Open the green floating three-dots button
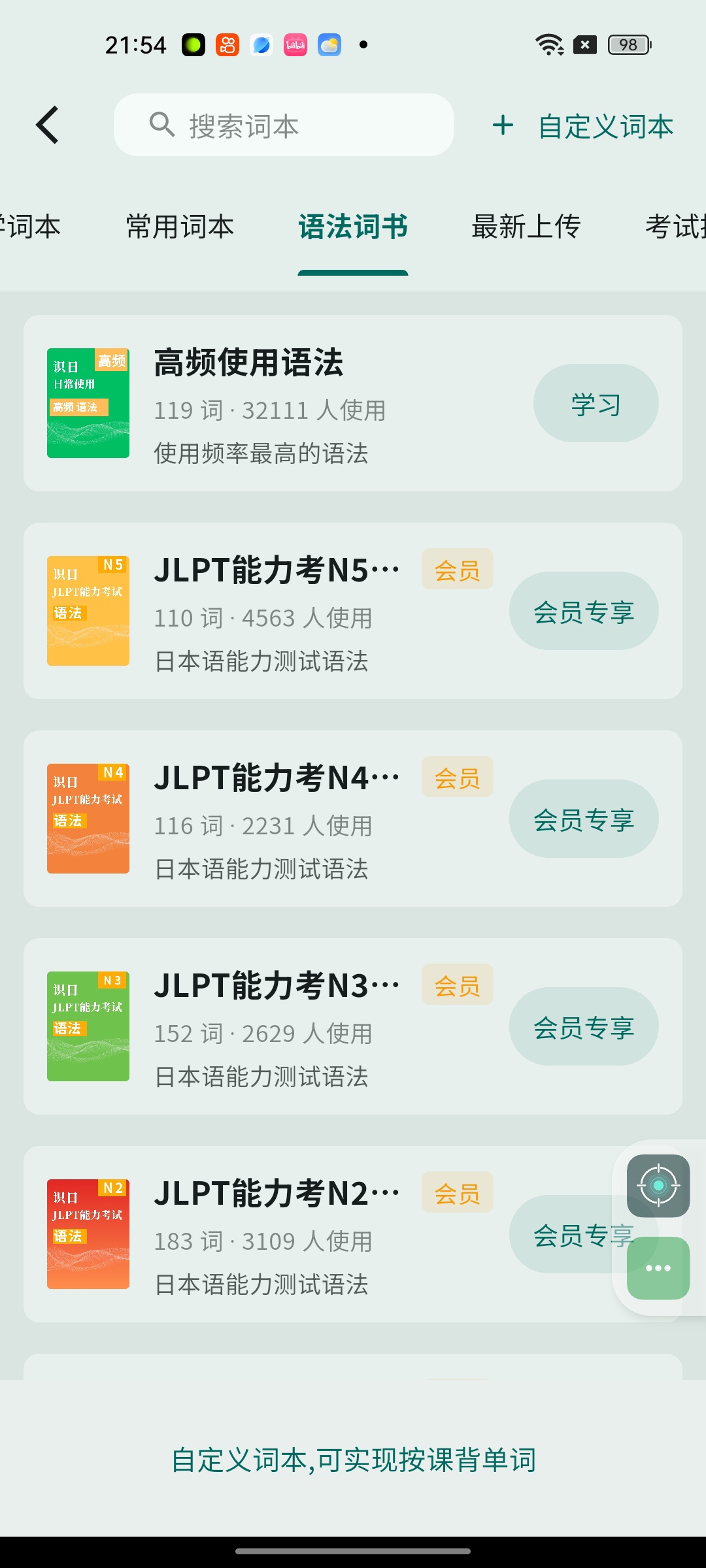Screen dimensions: 706x1568 658,1268
